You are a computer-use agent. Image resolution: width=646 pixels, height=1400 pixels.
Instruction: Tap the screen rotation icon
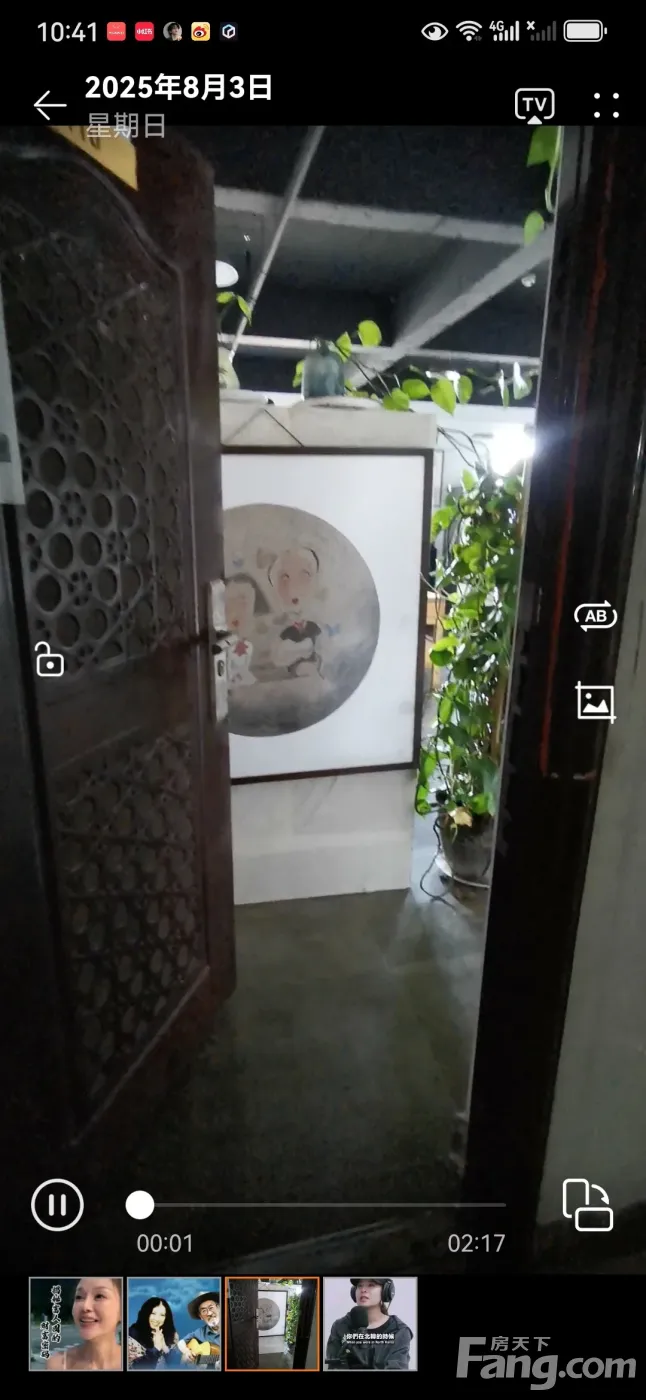pos(587,1204)
